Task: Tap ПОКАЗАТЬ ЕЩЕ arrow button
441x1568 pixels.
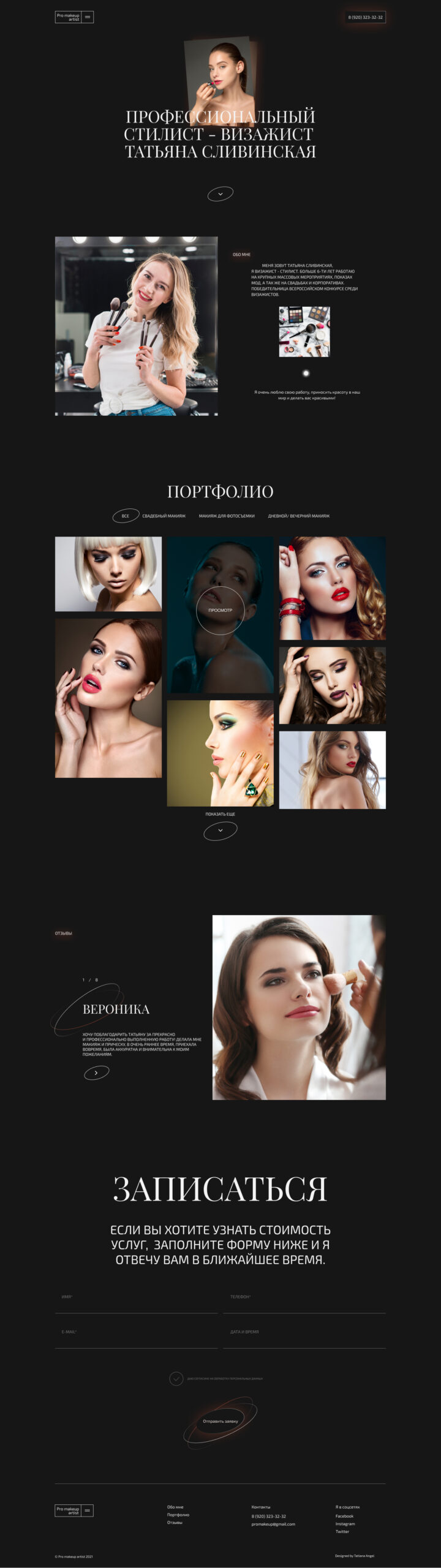Action: coord(220,830)
